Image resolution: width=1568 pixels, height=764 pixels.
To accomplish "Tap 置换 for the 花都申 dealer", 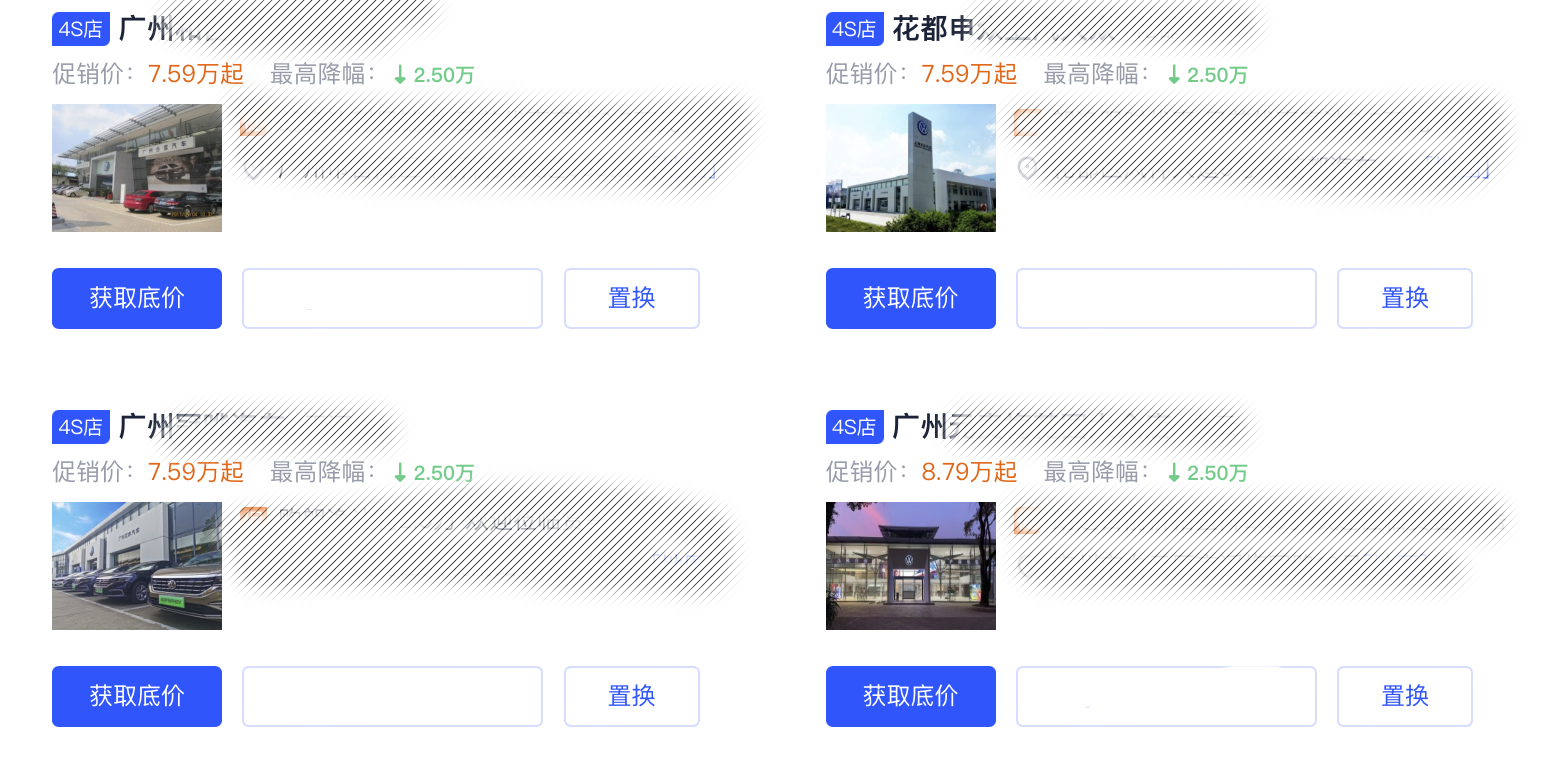I will pyautogui.click(x=1404, y=298).
